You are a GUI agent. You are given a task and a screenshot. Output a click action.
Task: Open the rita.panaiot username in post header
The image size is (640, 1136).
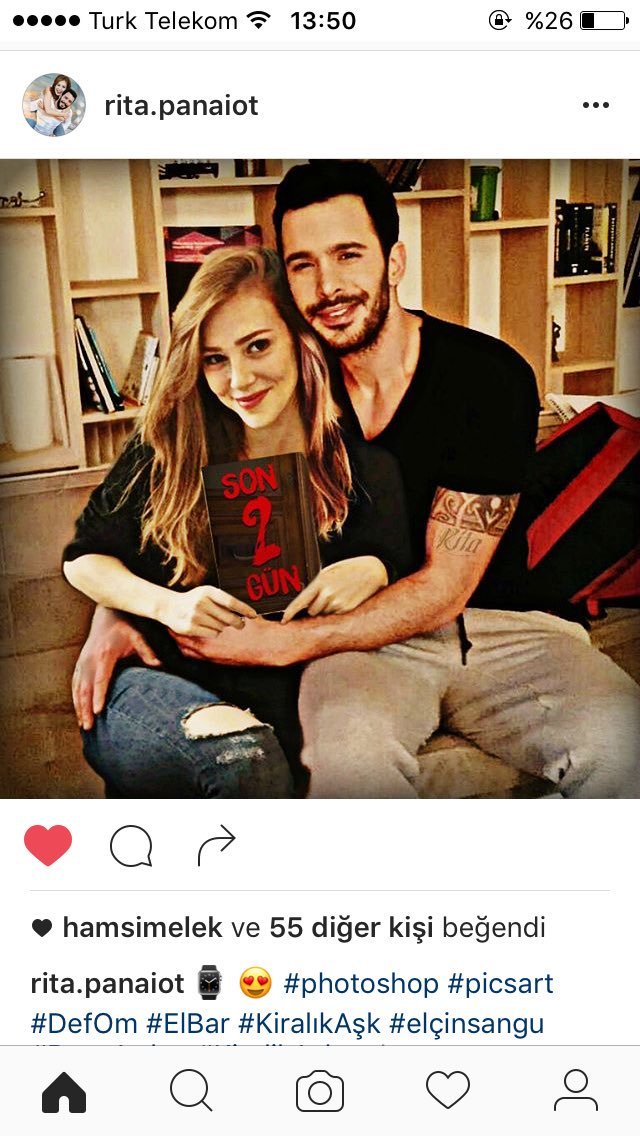tap(181, 106)
